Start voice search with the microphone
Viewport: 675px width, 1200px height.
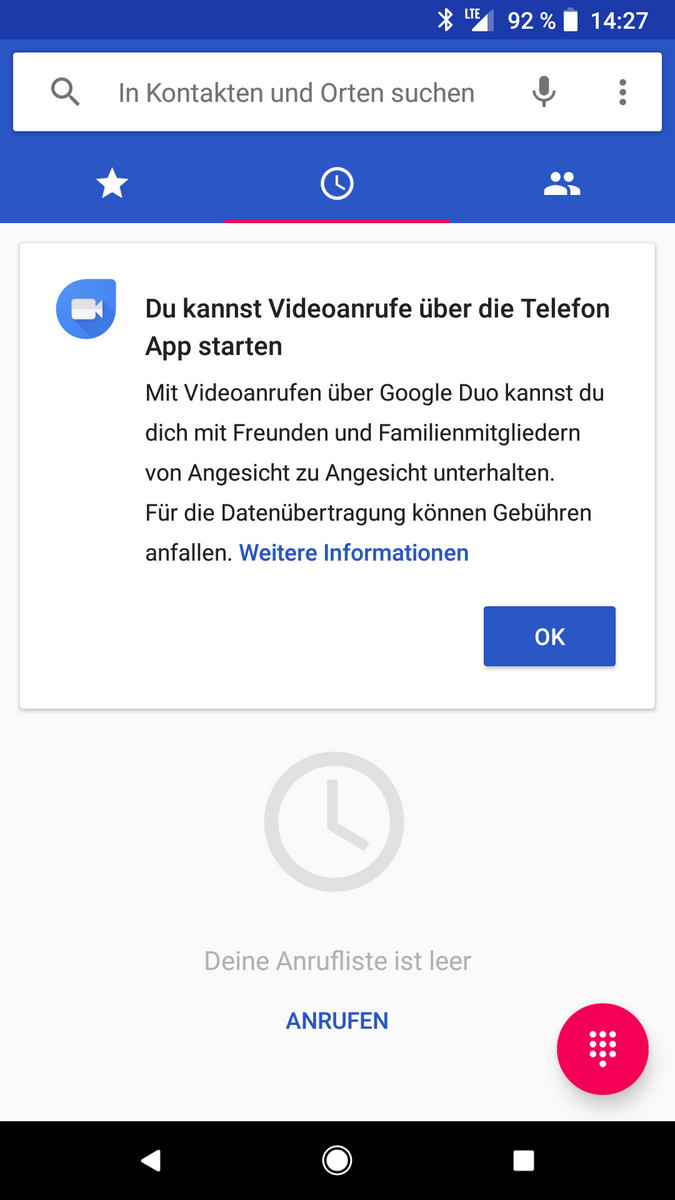click(x=543, y=93)
